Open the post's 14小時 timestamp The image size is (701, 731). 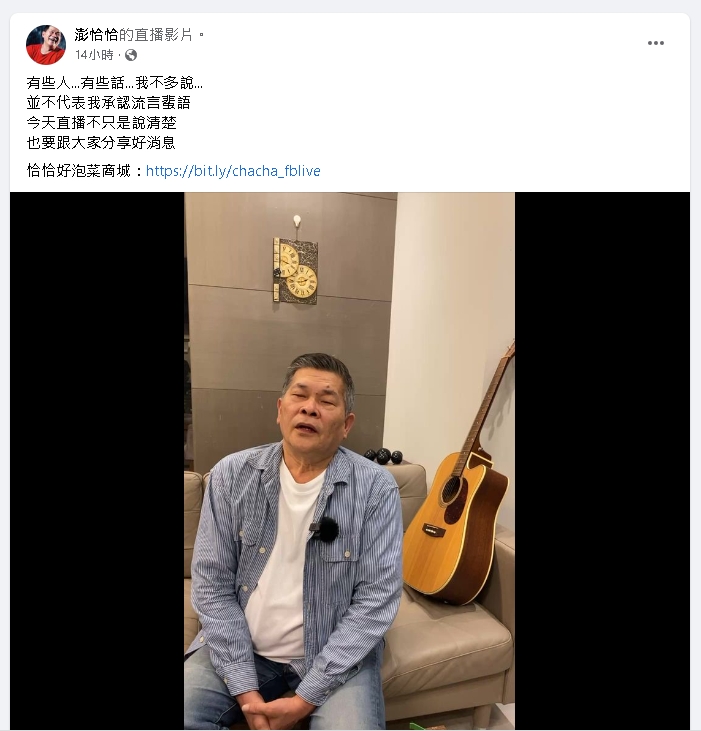[94, 55]
